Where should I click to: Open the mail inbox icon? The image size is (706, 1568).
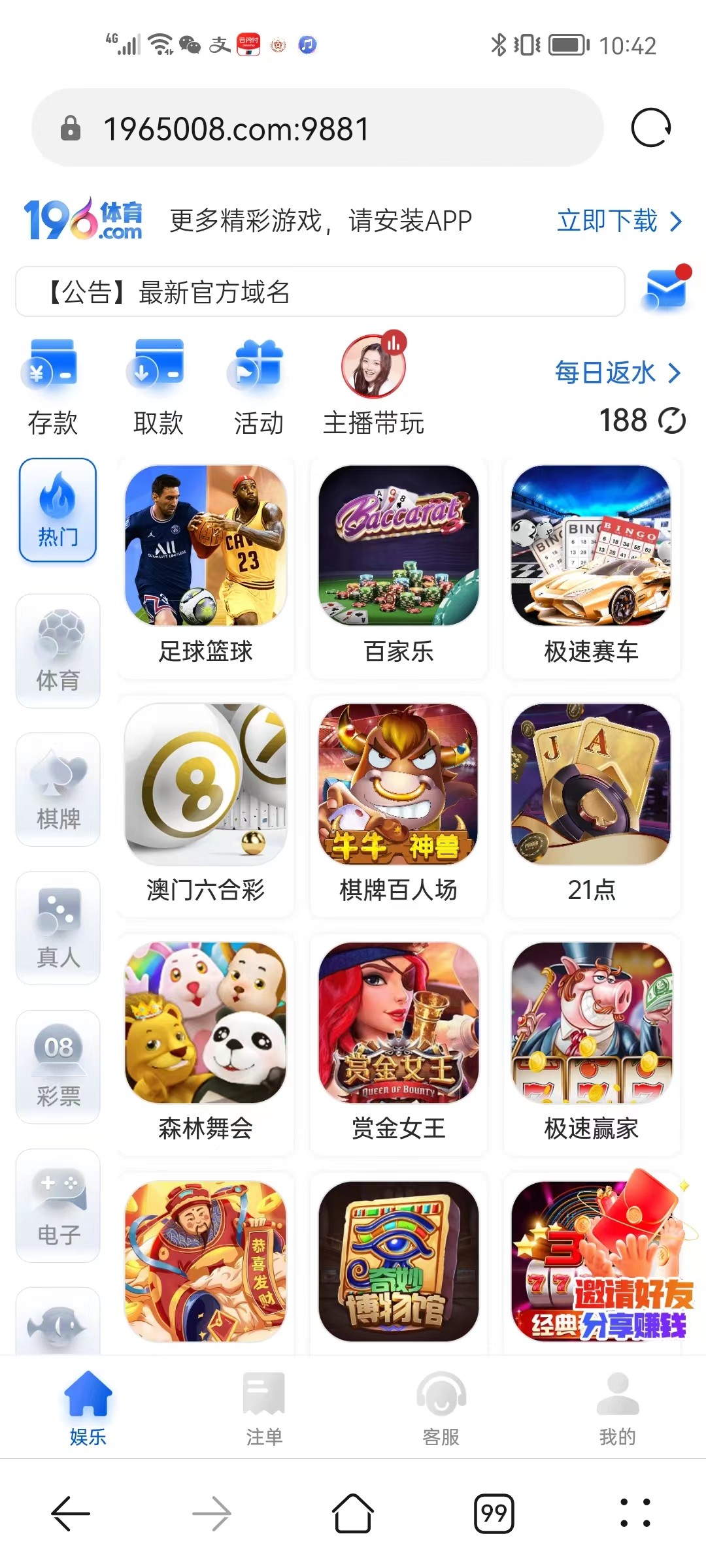tap(665, 289)
